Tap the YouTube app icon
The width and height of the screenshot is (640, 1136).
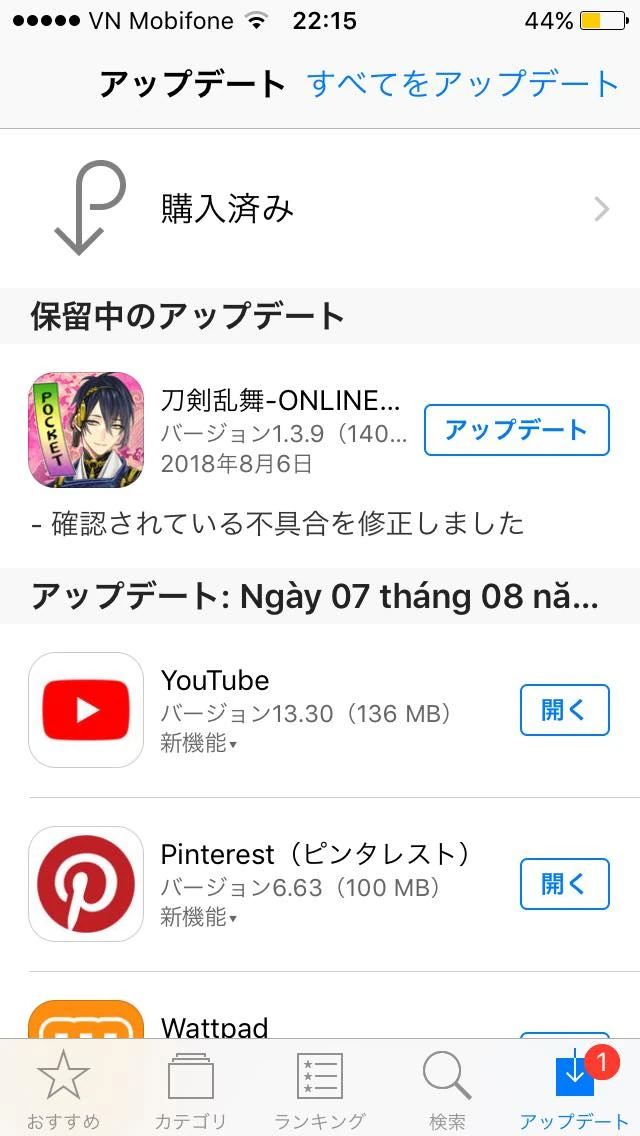pos(86,710)
